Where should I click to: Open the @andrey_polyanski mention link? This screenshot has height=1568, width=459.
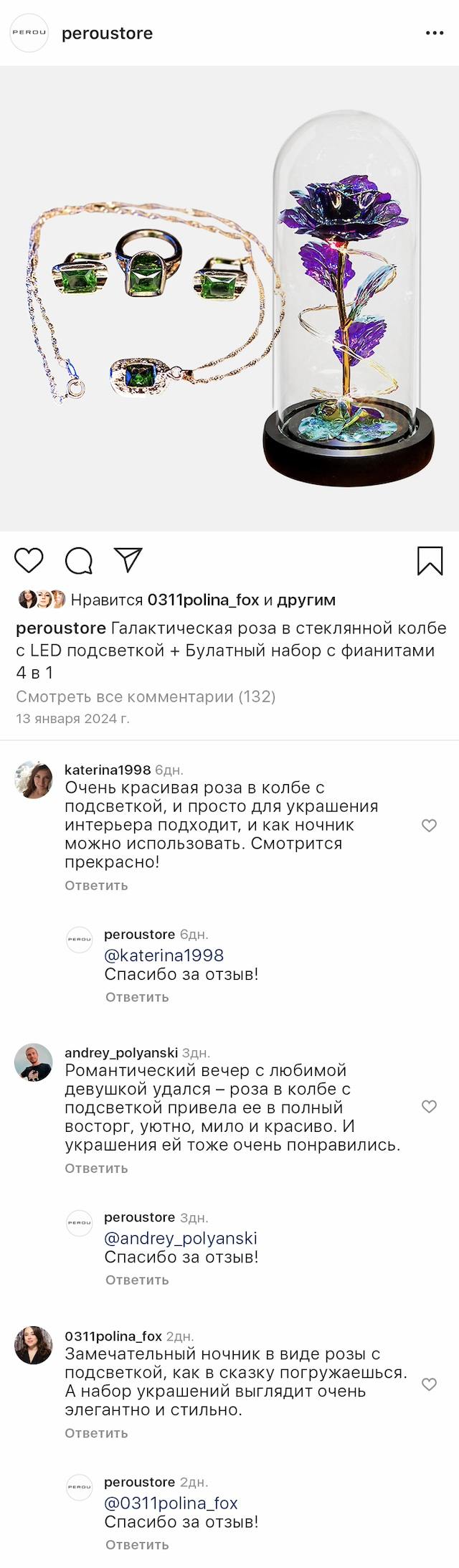pyautogui.click(x=180, y=1238)
